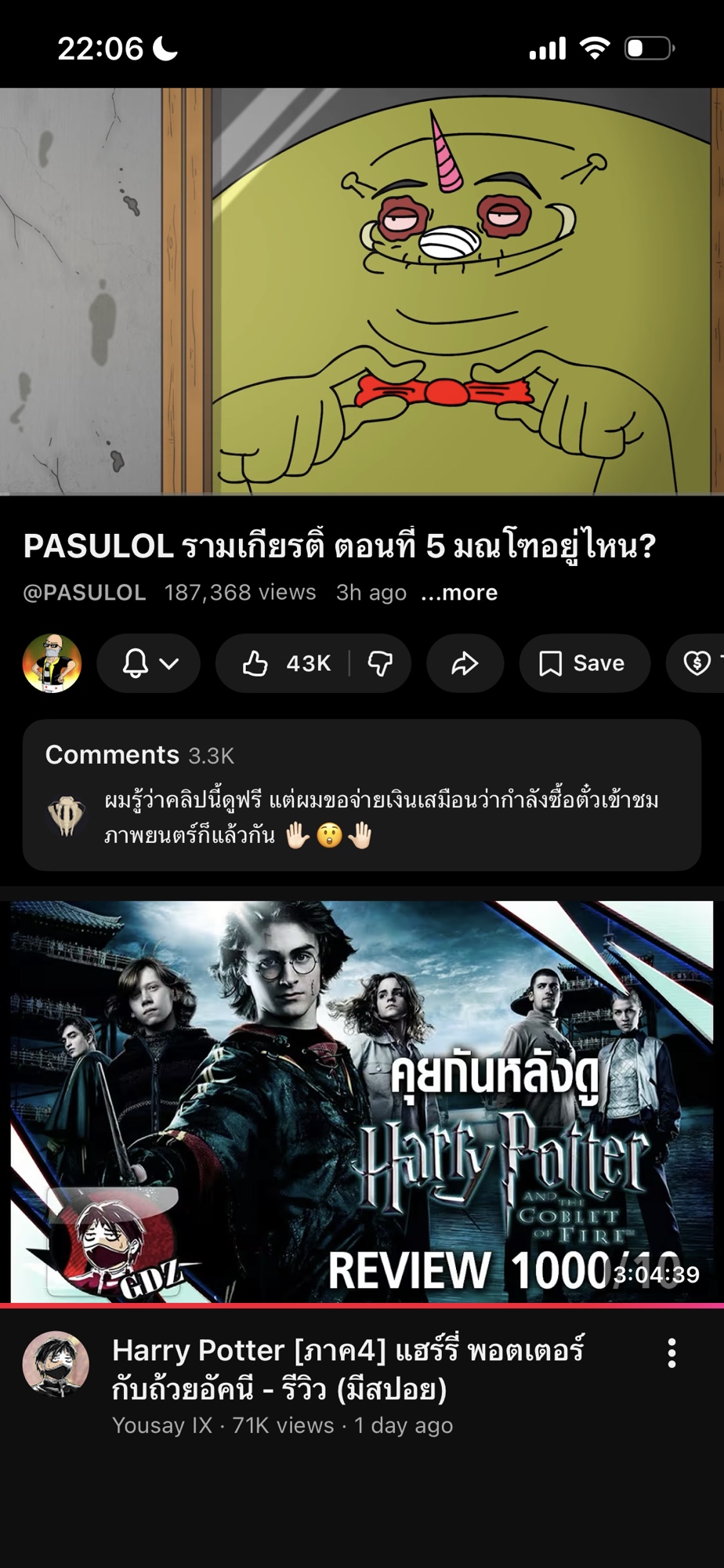Open the @PASULOL channel handle
The height and width of the screenshot is (1568, 724).
tap(85, 593)
